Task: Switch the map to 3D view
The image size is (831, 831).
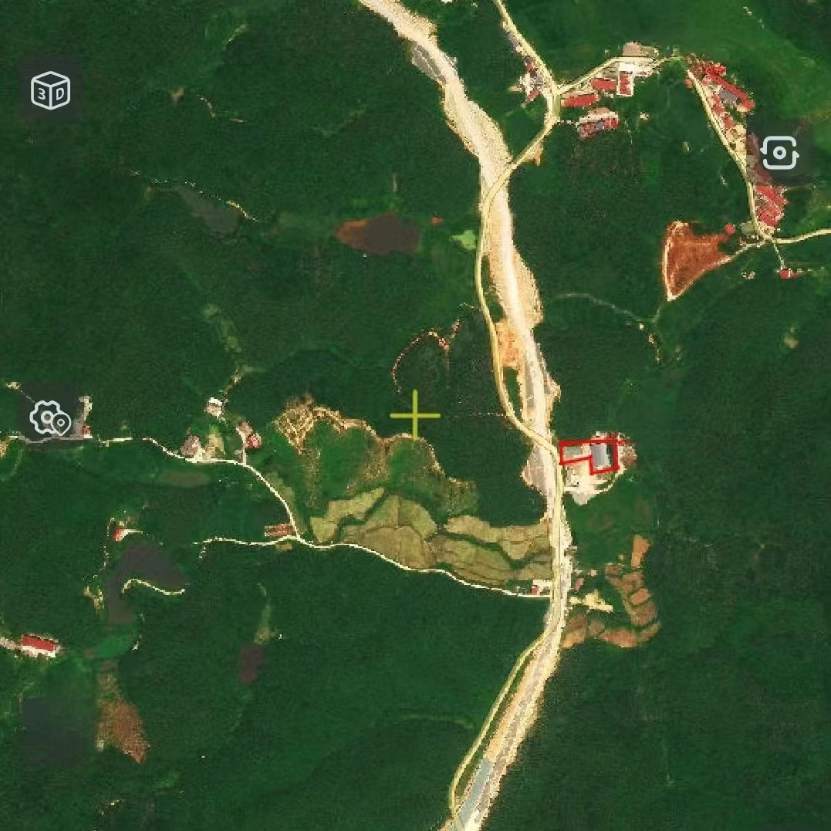Action: click(x=50, y=90)
